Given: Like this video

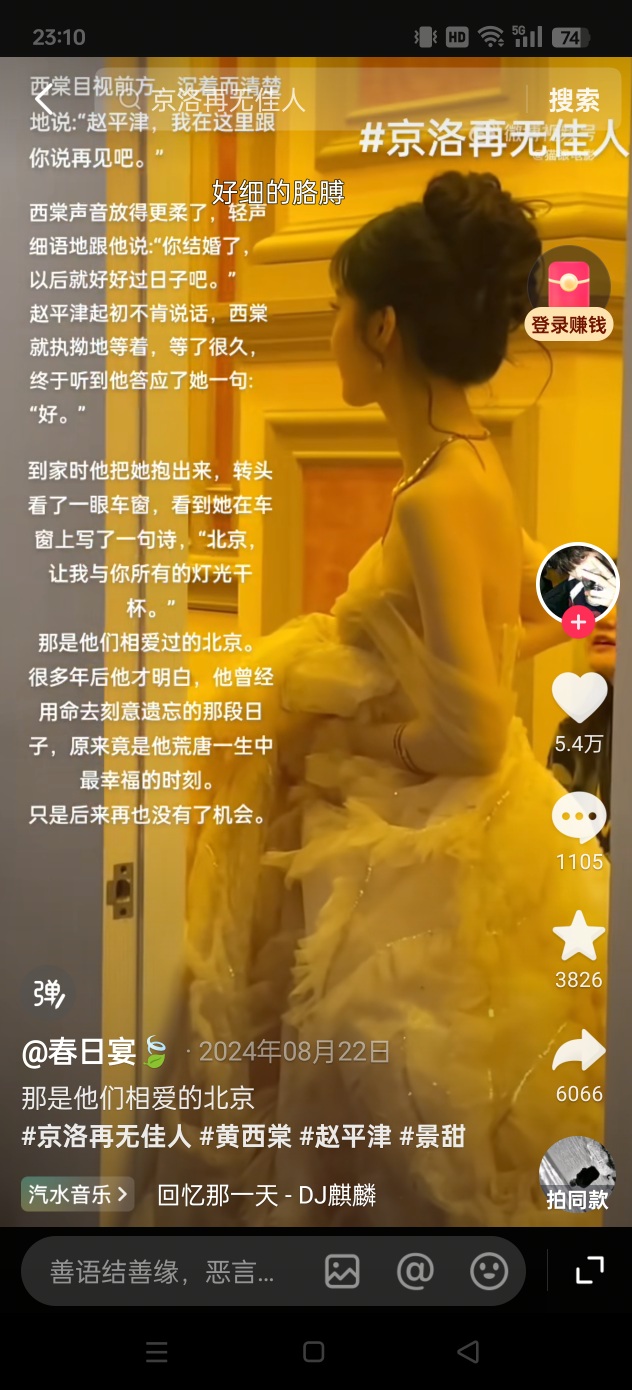Looking at the screenshot, I should click(x=579, y=699).
